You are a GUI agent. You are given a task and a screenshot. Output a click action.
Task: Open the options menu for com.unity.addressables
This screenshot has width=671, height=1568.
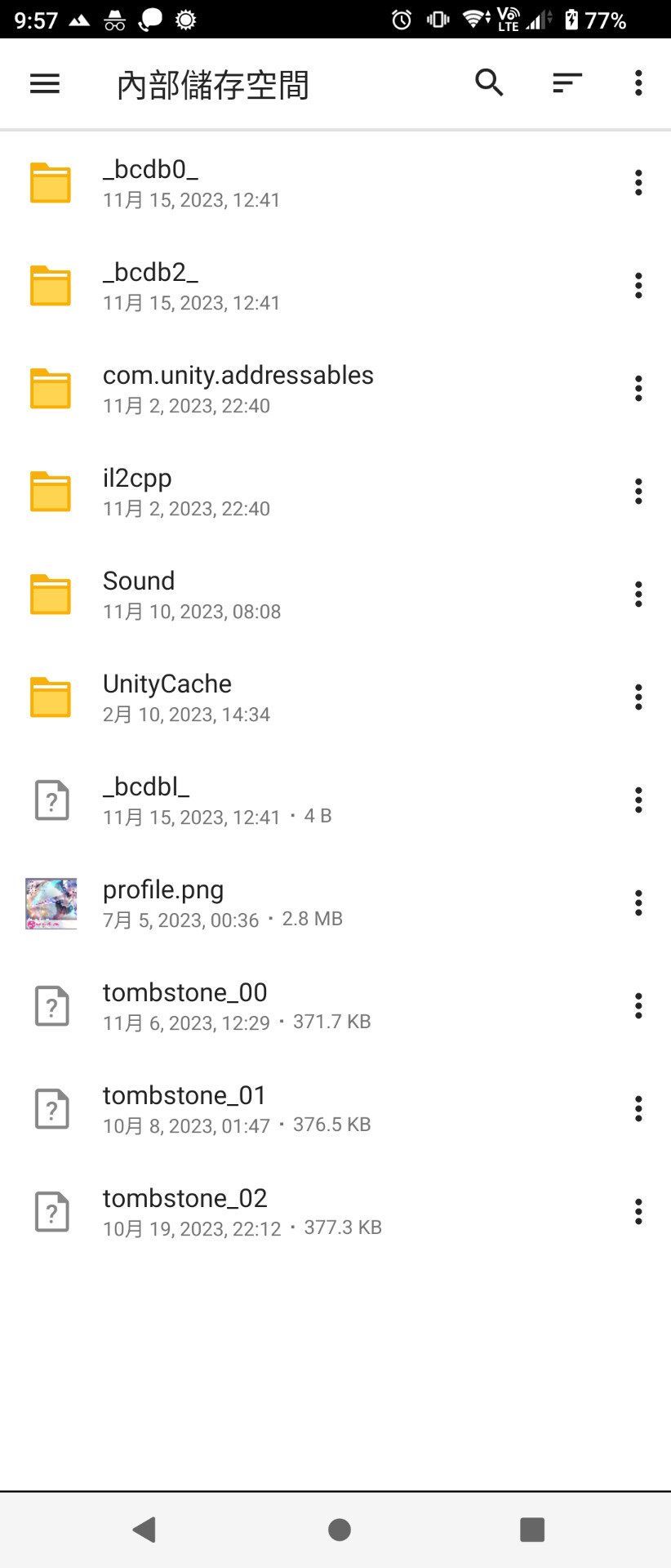[638, 389]
